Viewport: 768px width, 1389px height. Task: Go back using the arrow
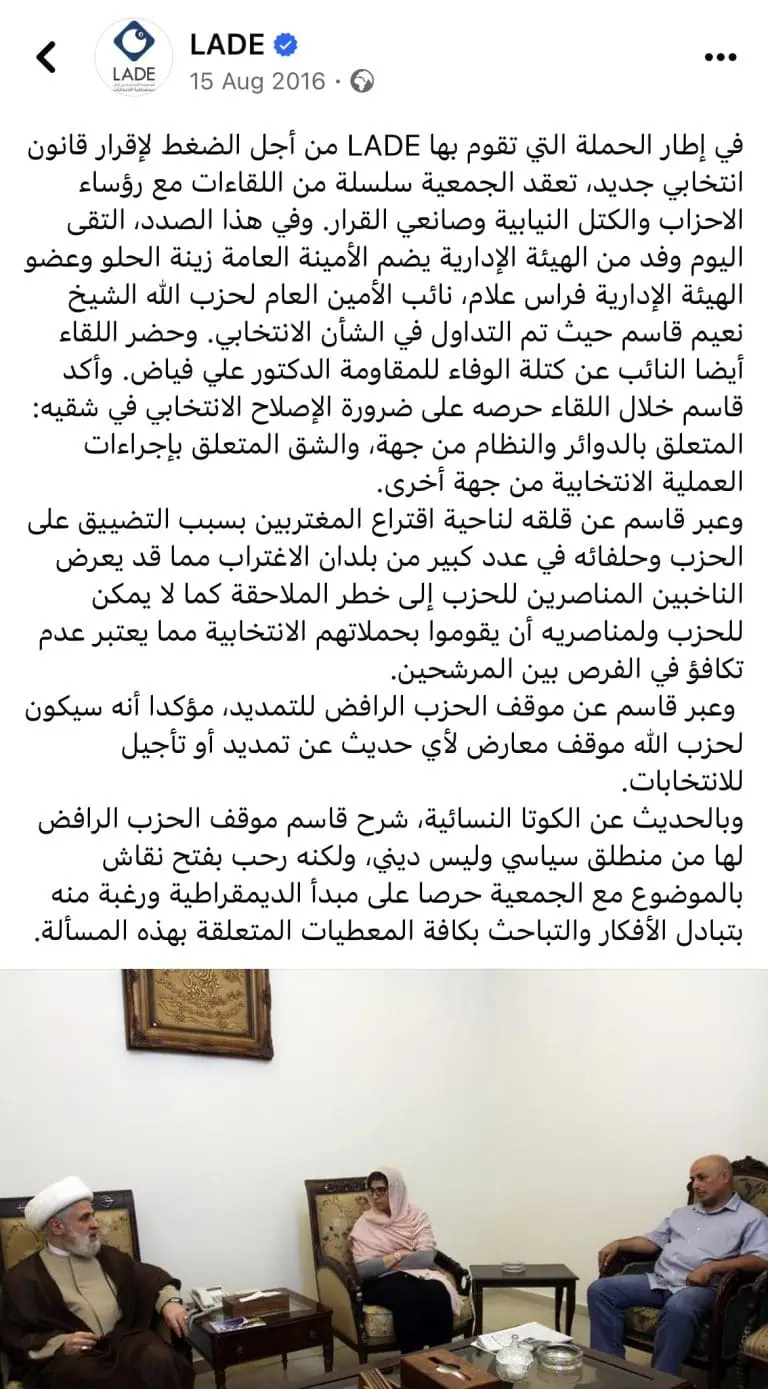tap(46, 57)
